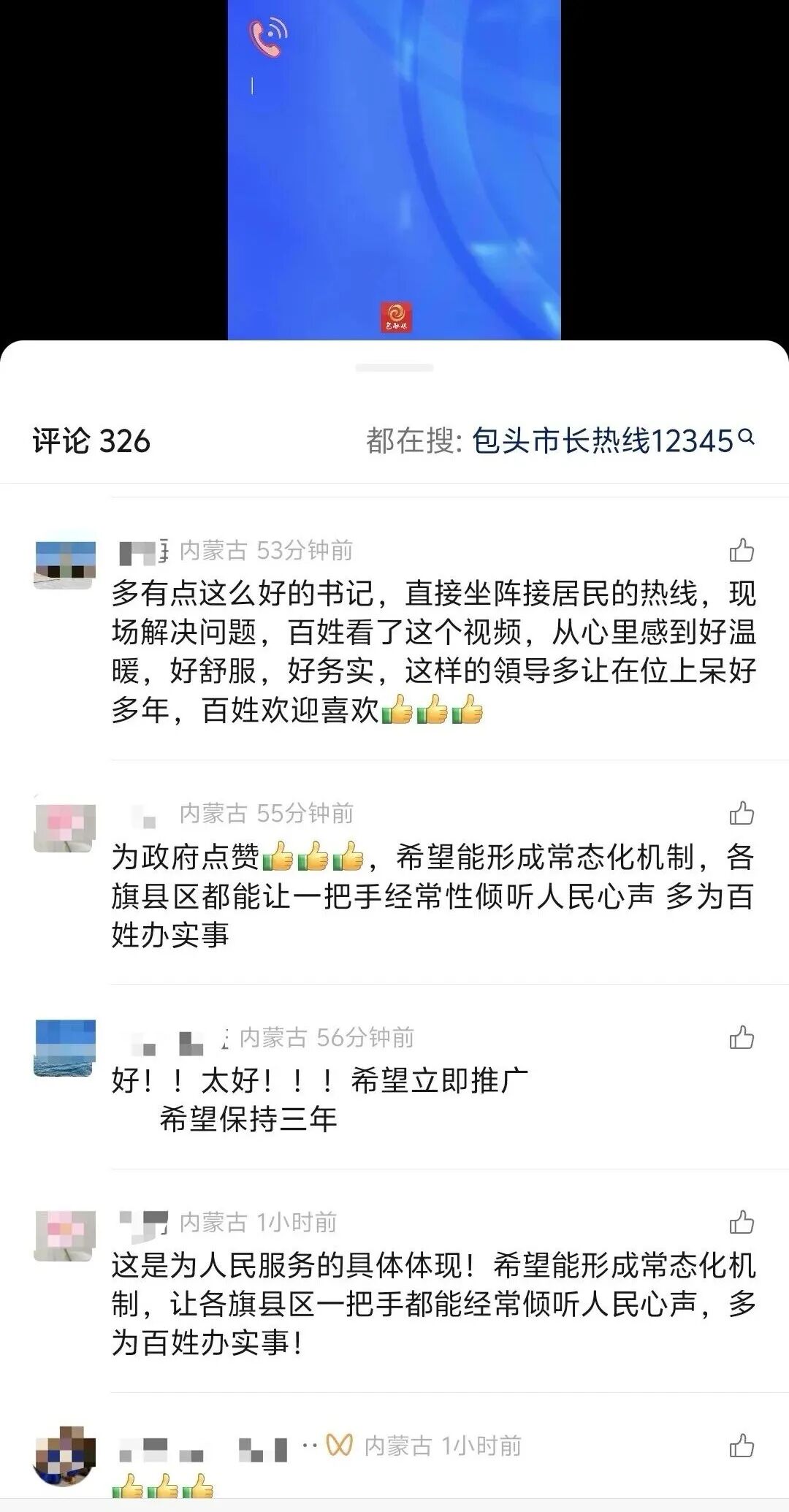Open avatar of the 55分钟前 commenter
The image size is (789, 1512).
pos(65,827)
